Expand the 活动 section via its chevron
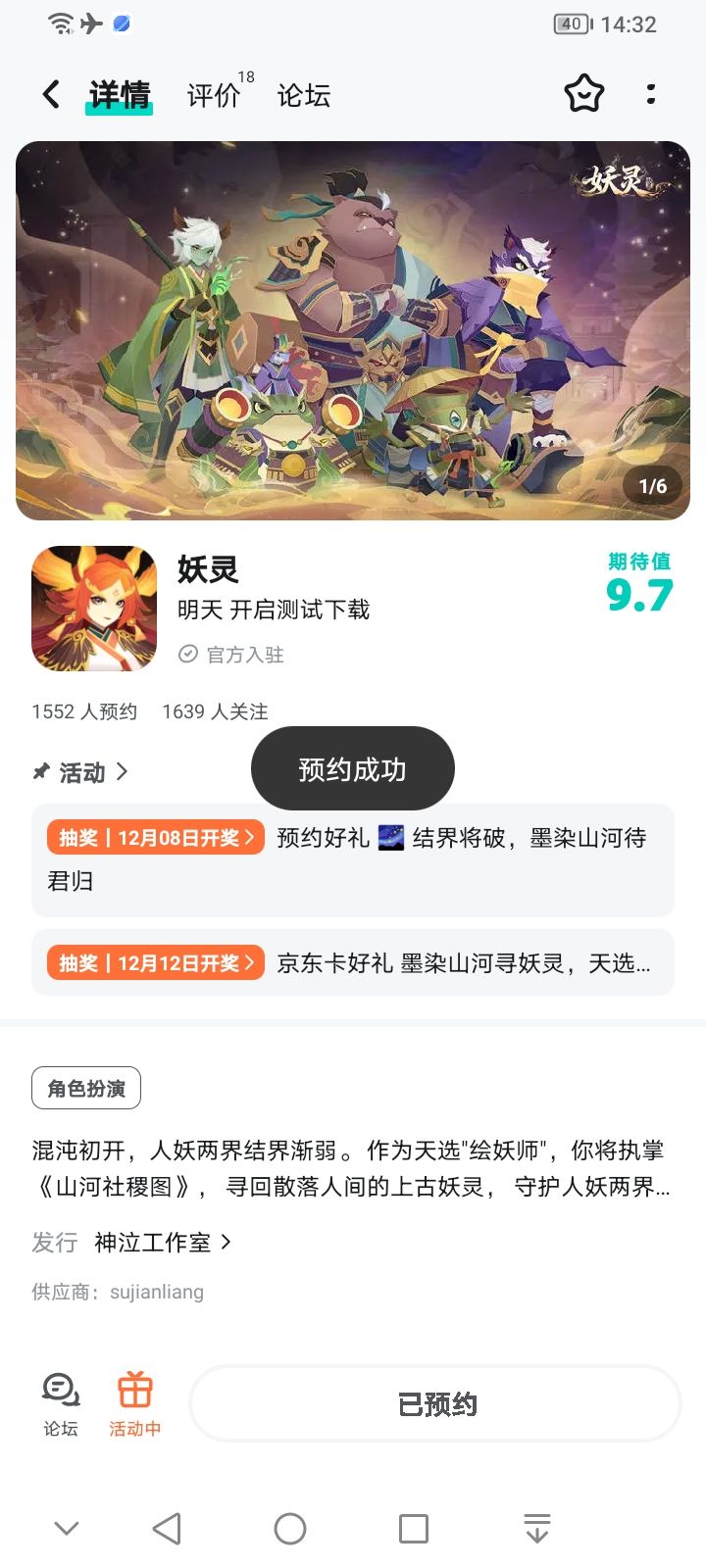Image resolution: width=706 pixels, height=1568 pixels. click(x=124, y=773)
